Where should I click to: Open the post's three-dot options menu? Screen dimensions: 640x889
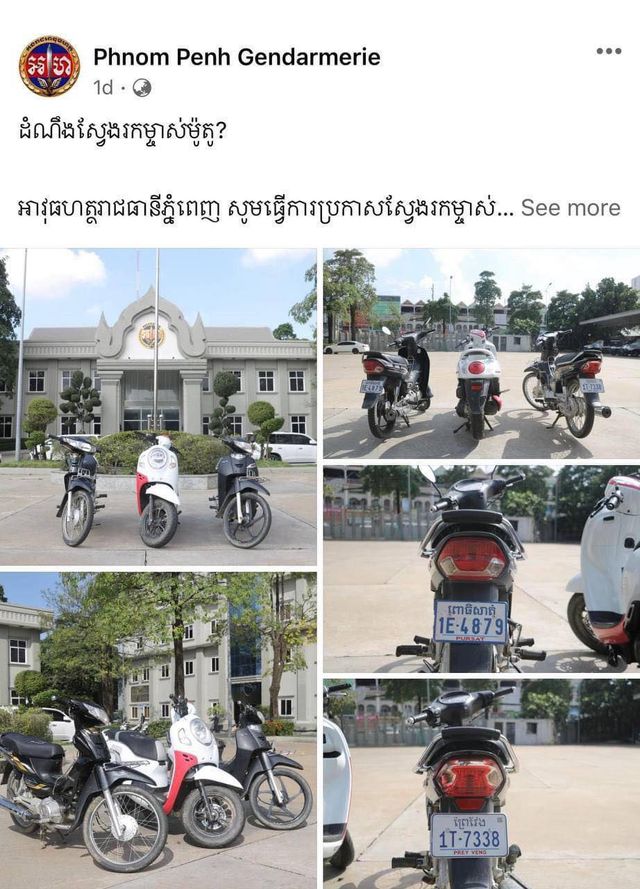(x=608, y=51)
